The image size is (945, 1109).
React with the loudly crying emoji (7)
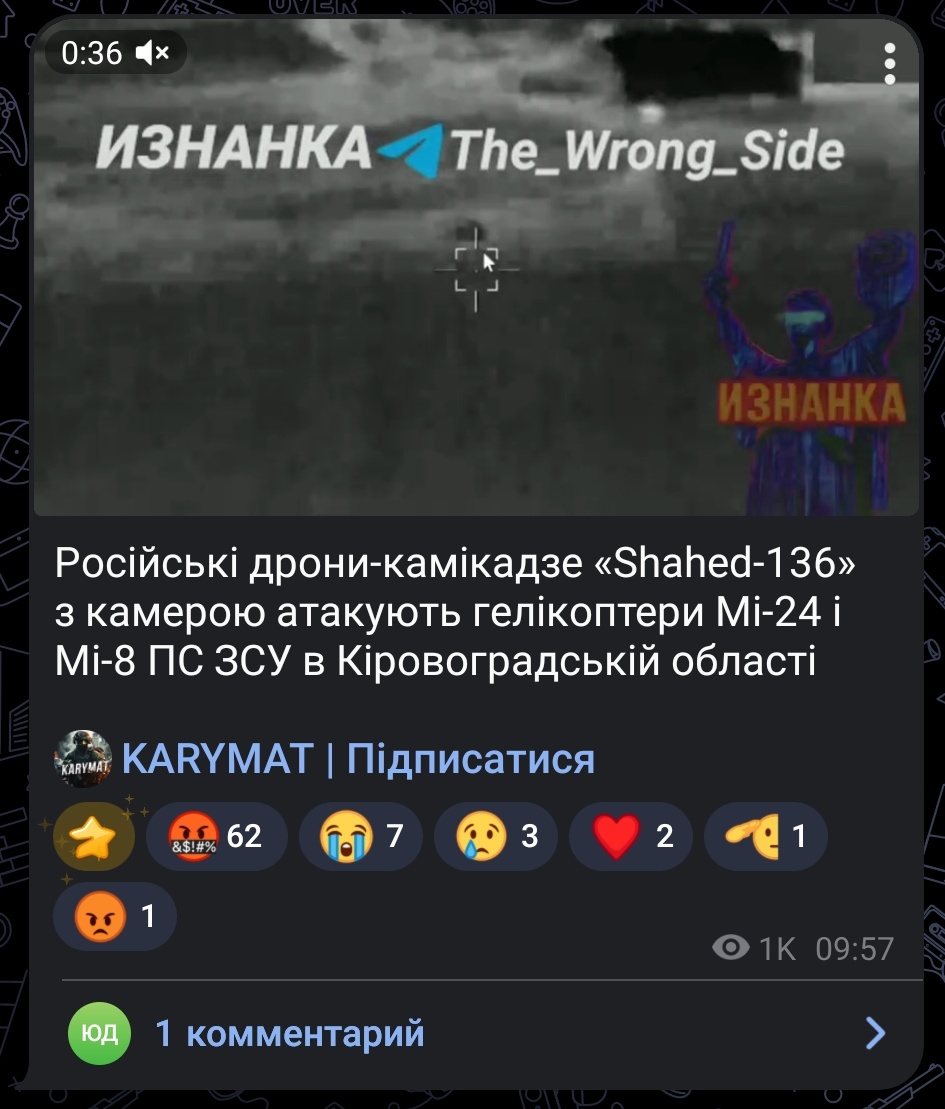click(361, 836)
